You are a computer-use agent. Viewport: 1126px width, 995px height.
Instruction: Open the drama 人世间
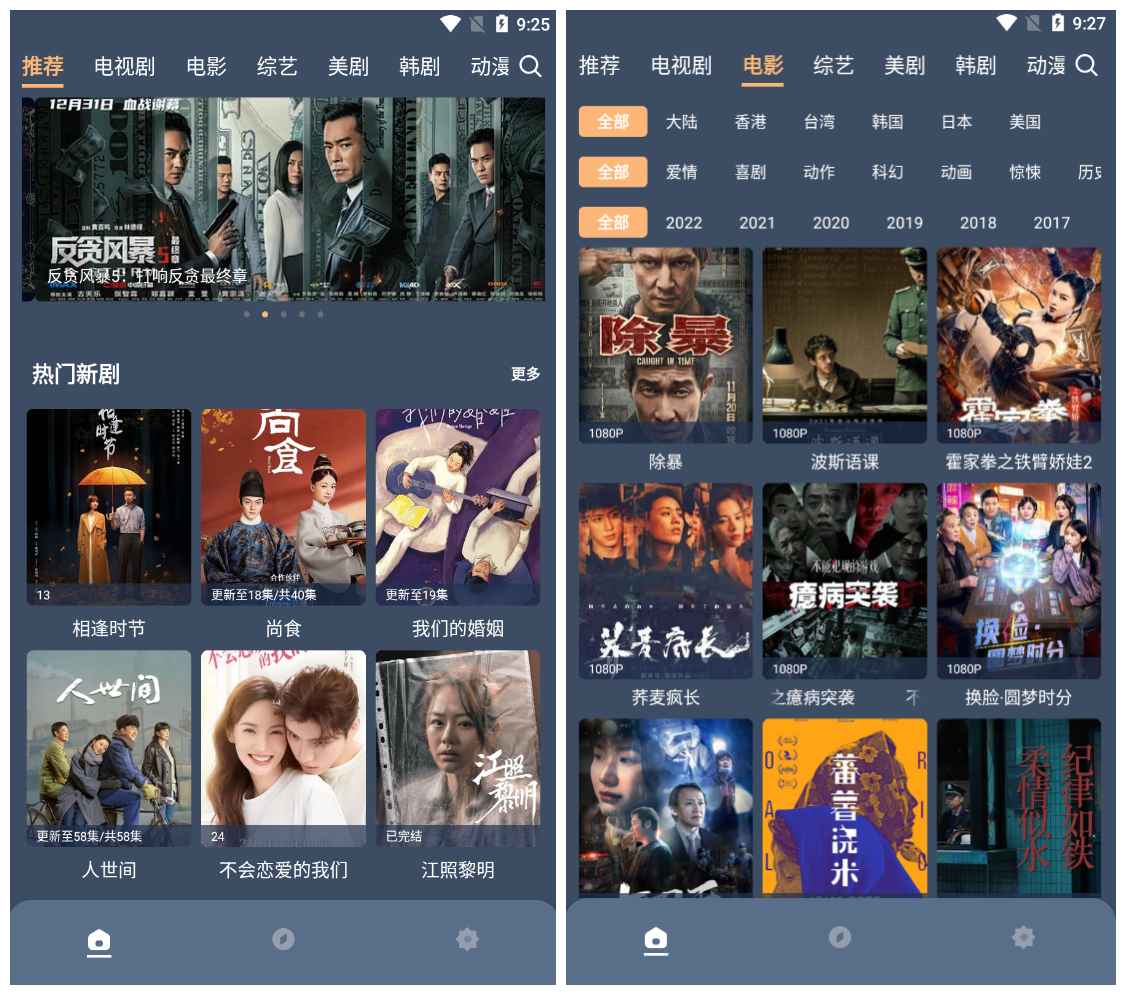pos(108,748)
